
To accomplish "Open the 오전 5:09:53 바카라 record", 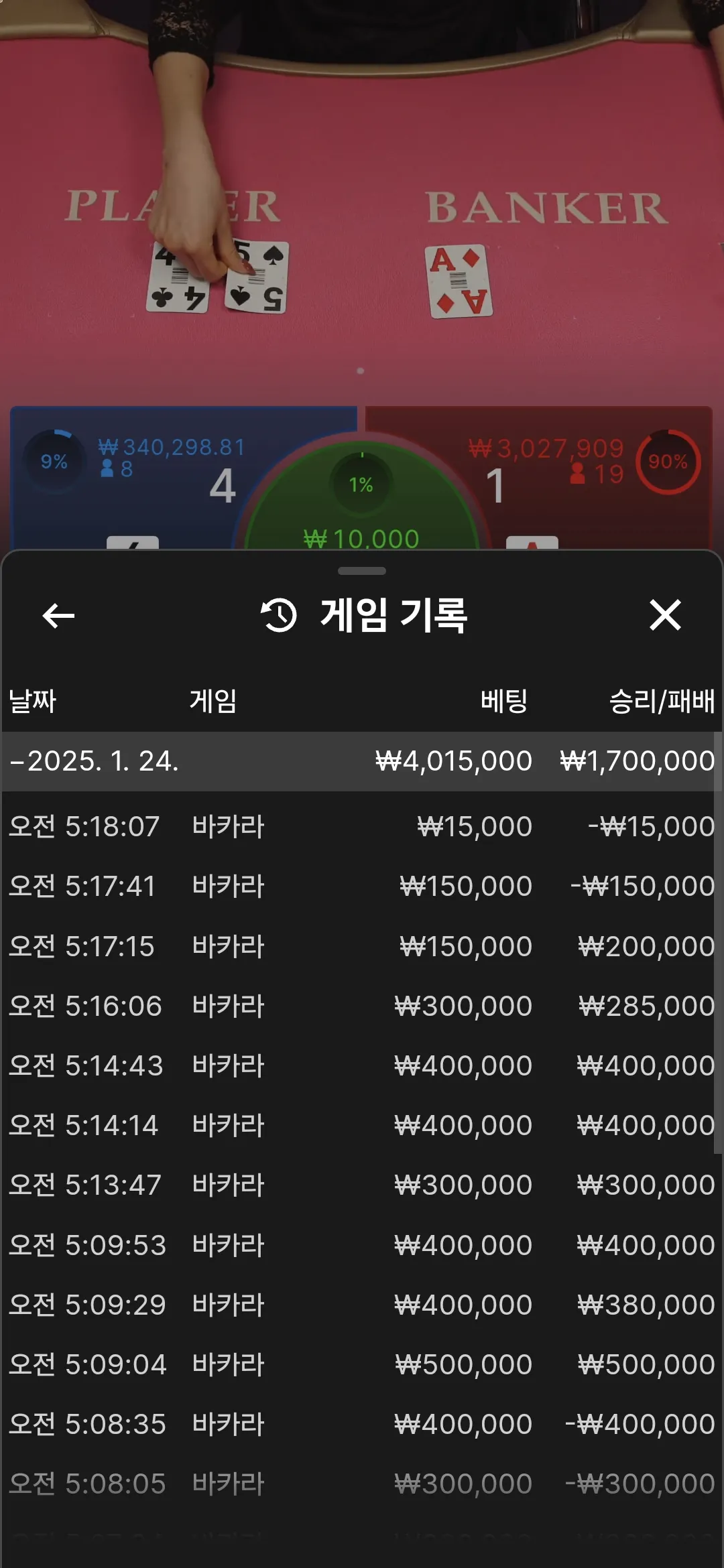I will [362, 1245].
